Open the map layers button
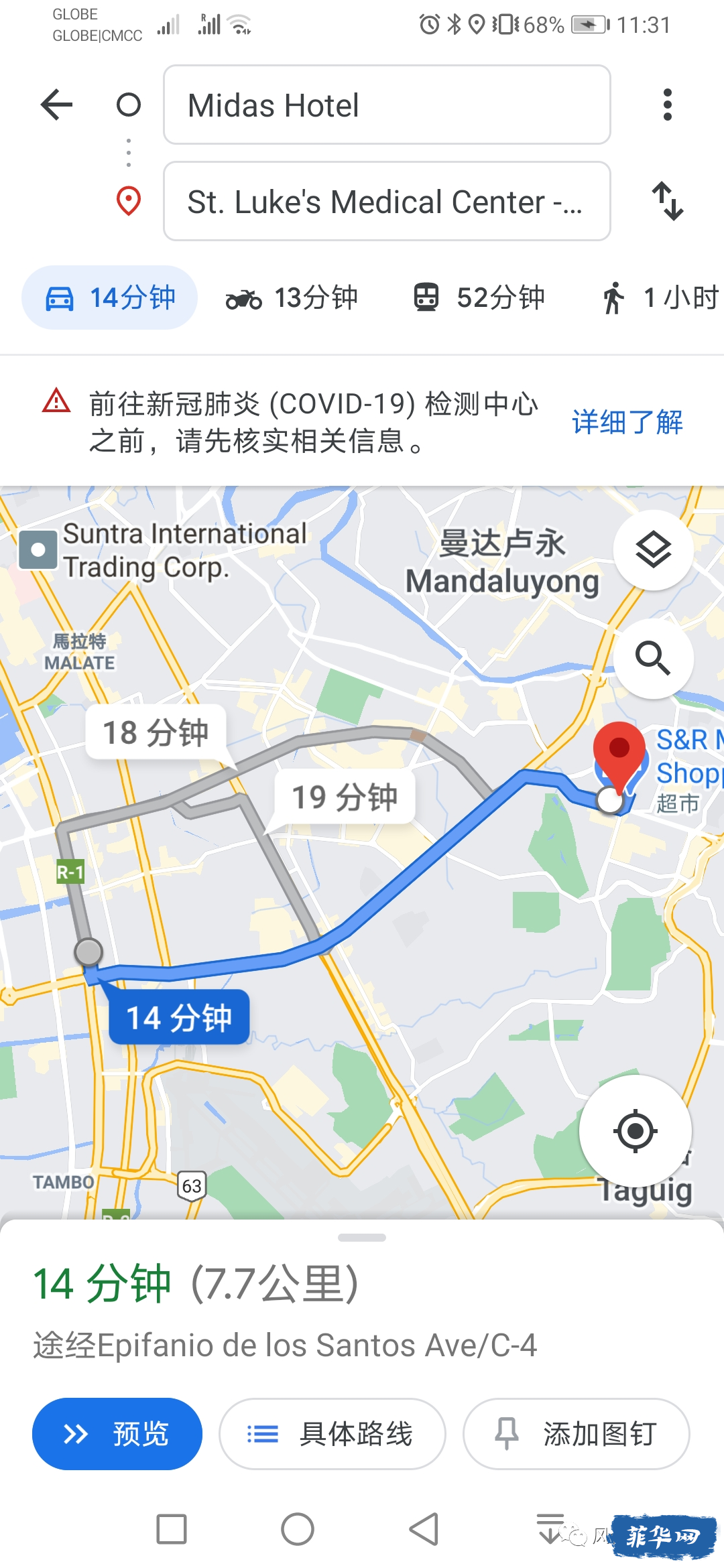724x1568 pixels. [x=653, y=550]
